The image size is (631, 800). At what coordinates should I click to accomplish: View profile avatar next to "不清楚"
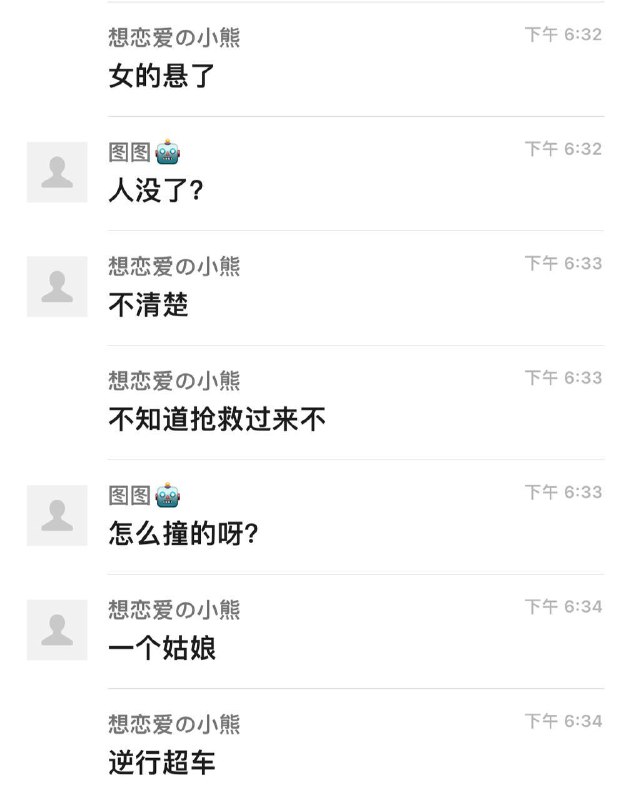[x=57, y=286]
